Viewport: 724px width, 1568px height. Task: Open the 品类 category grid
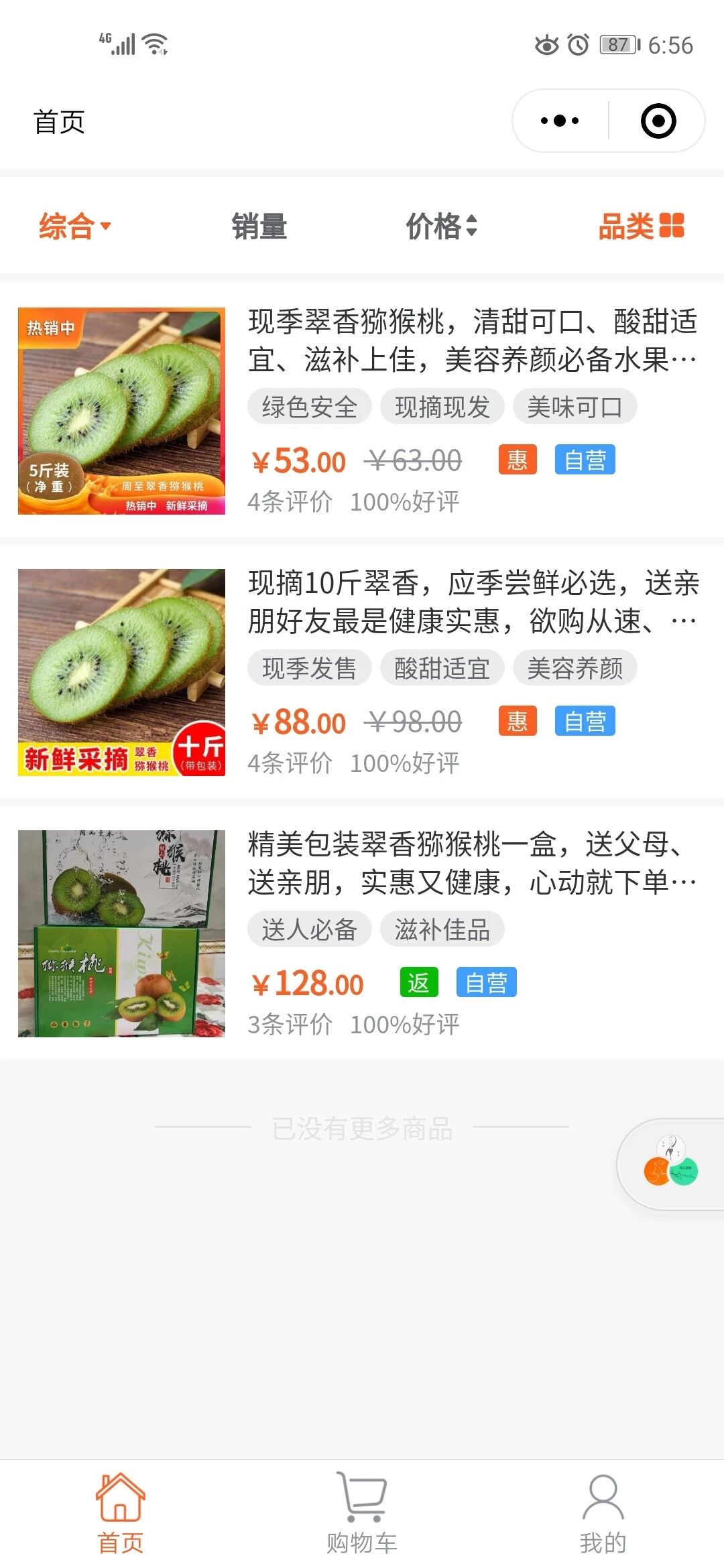point(641,226)
